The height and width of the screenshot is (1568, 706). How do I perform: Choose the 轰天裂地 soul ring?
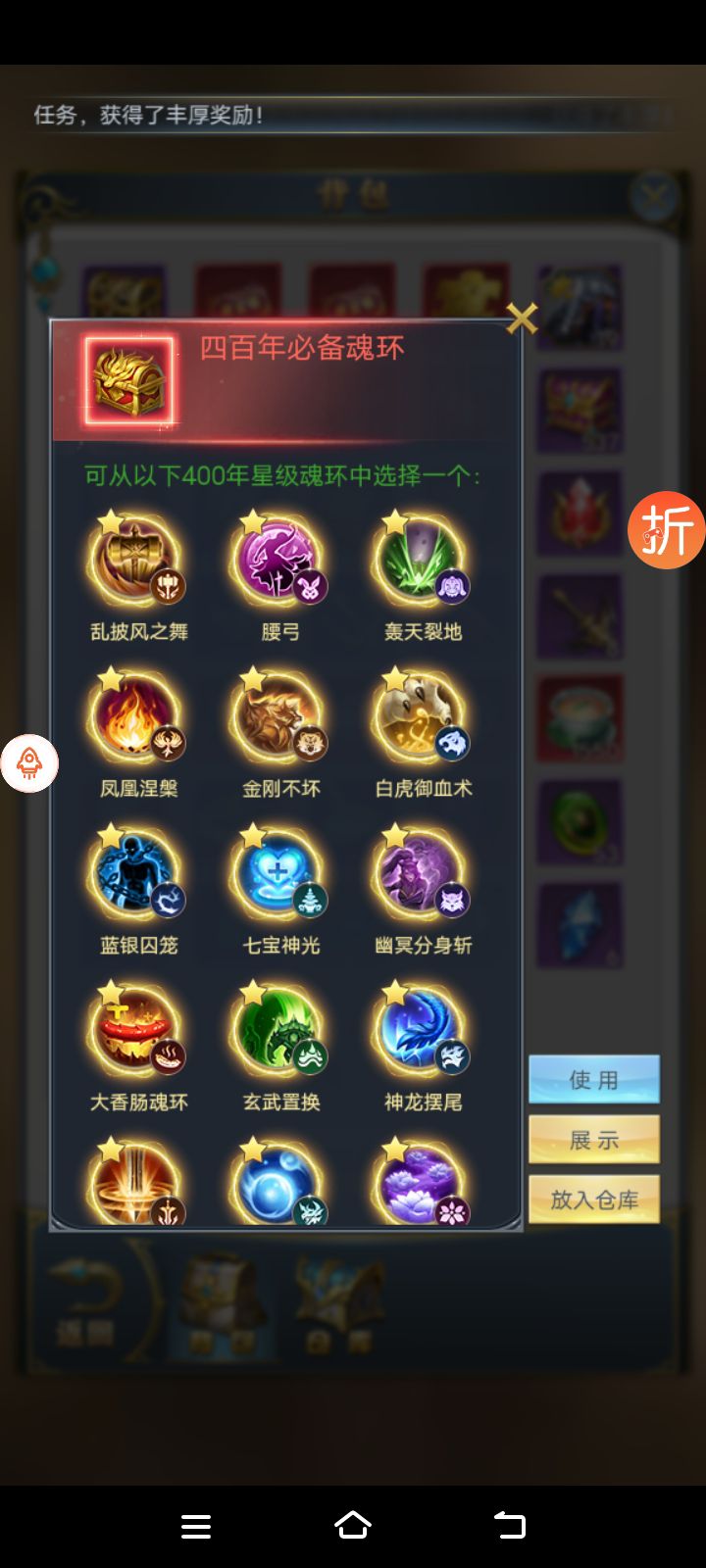tap(422, 560)
